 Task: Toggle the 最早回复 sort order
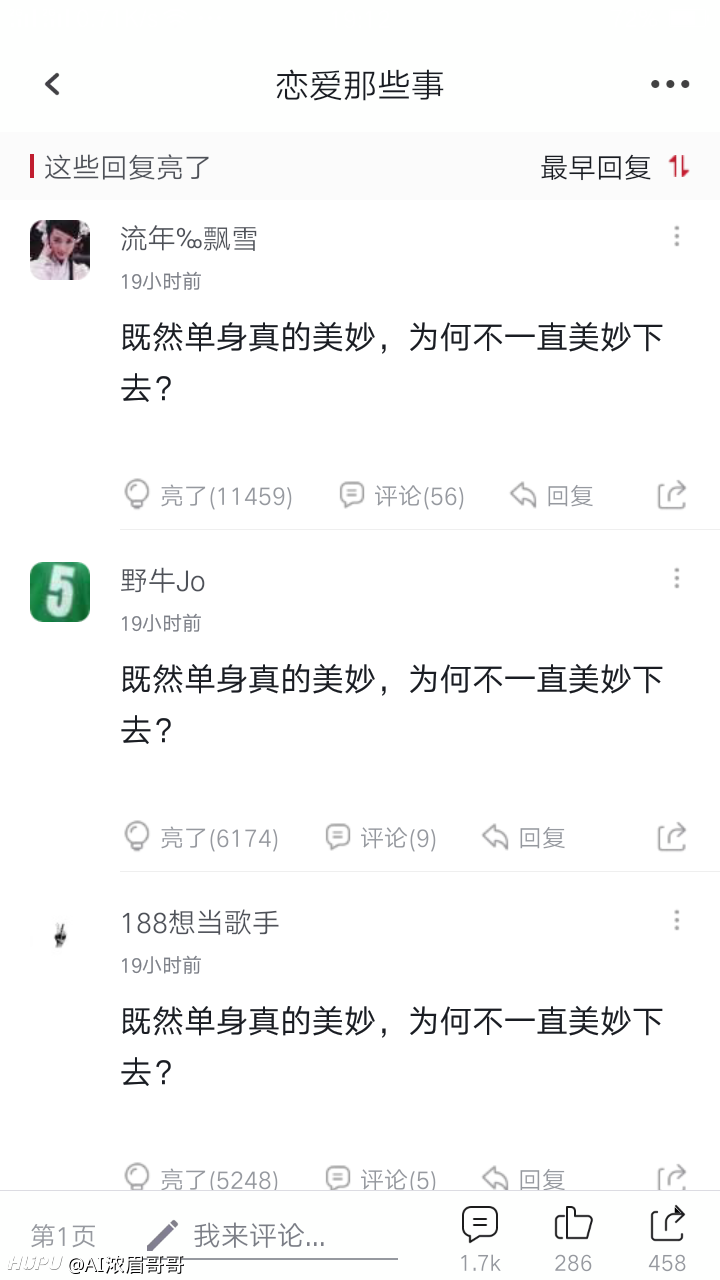[x=615, y=168]
